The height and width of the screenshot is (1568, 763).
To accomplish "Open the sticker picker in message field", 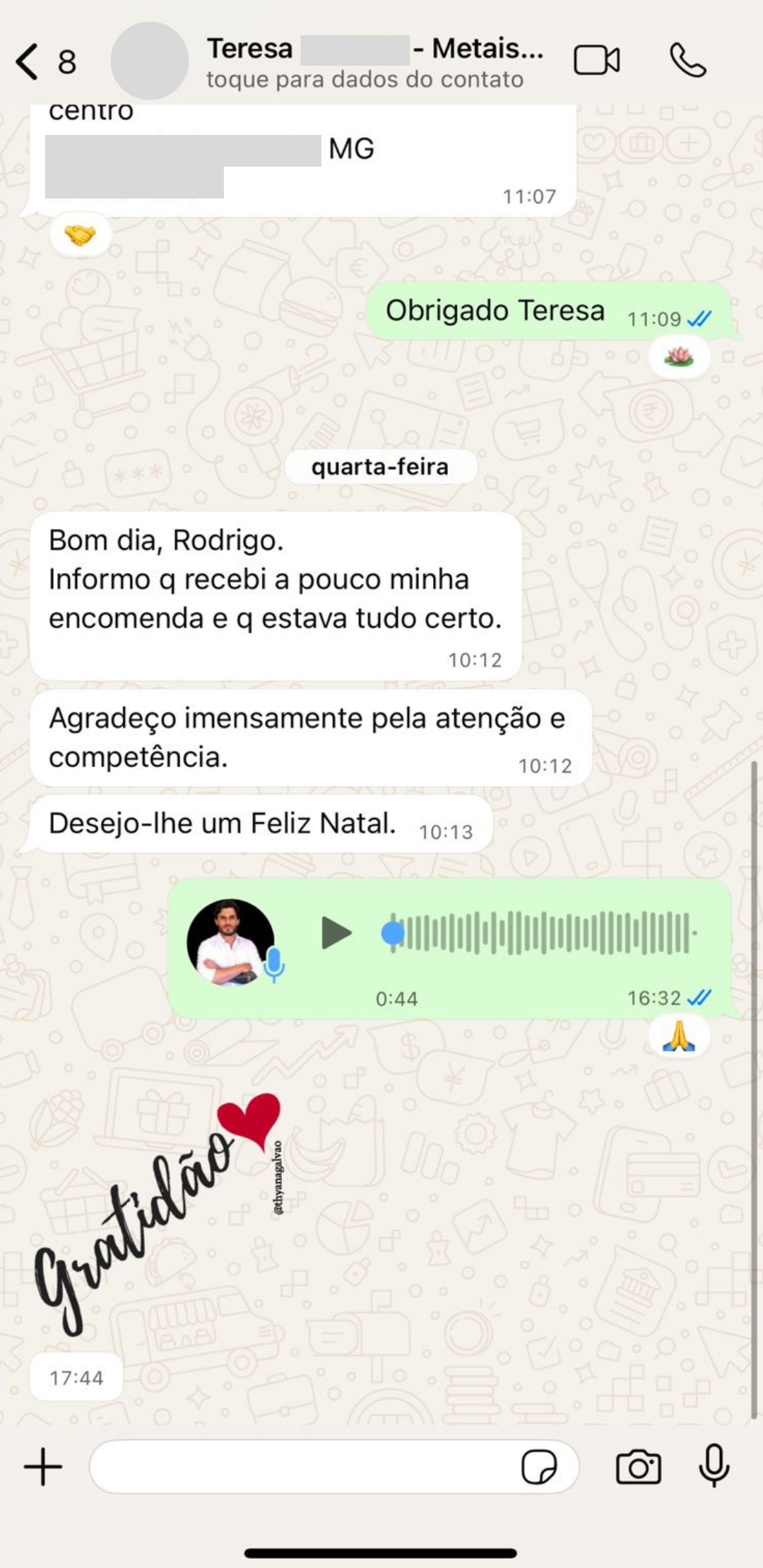I will pos(538,1467).
